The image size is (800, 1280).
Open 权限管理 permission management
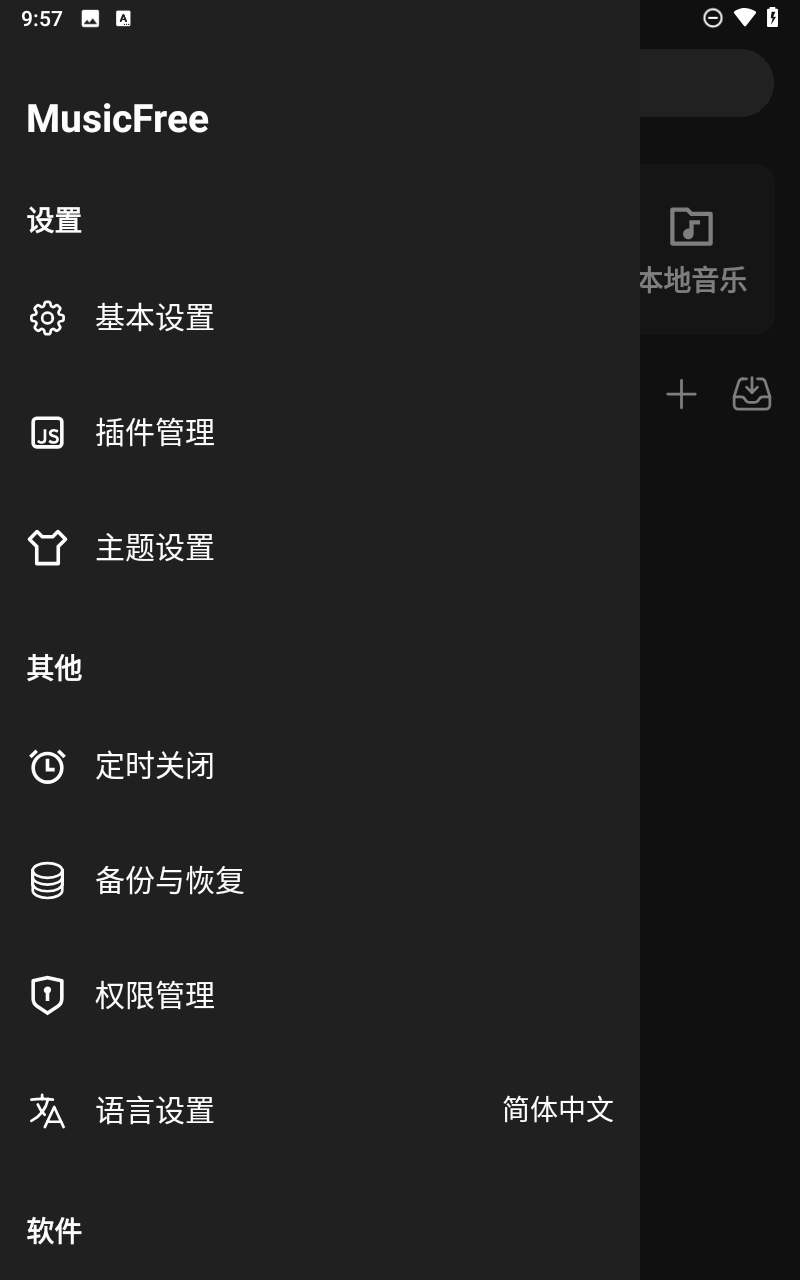pos(320,996)
